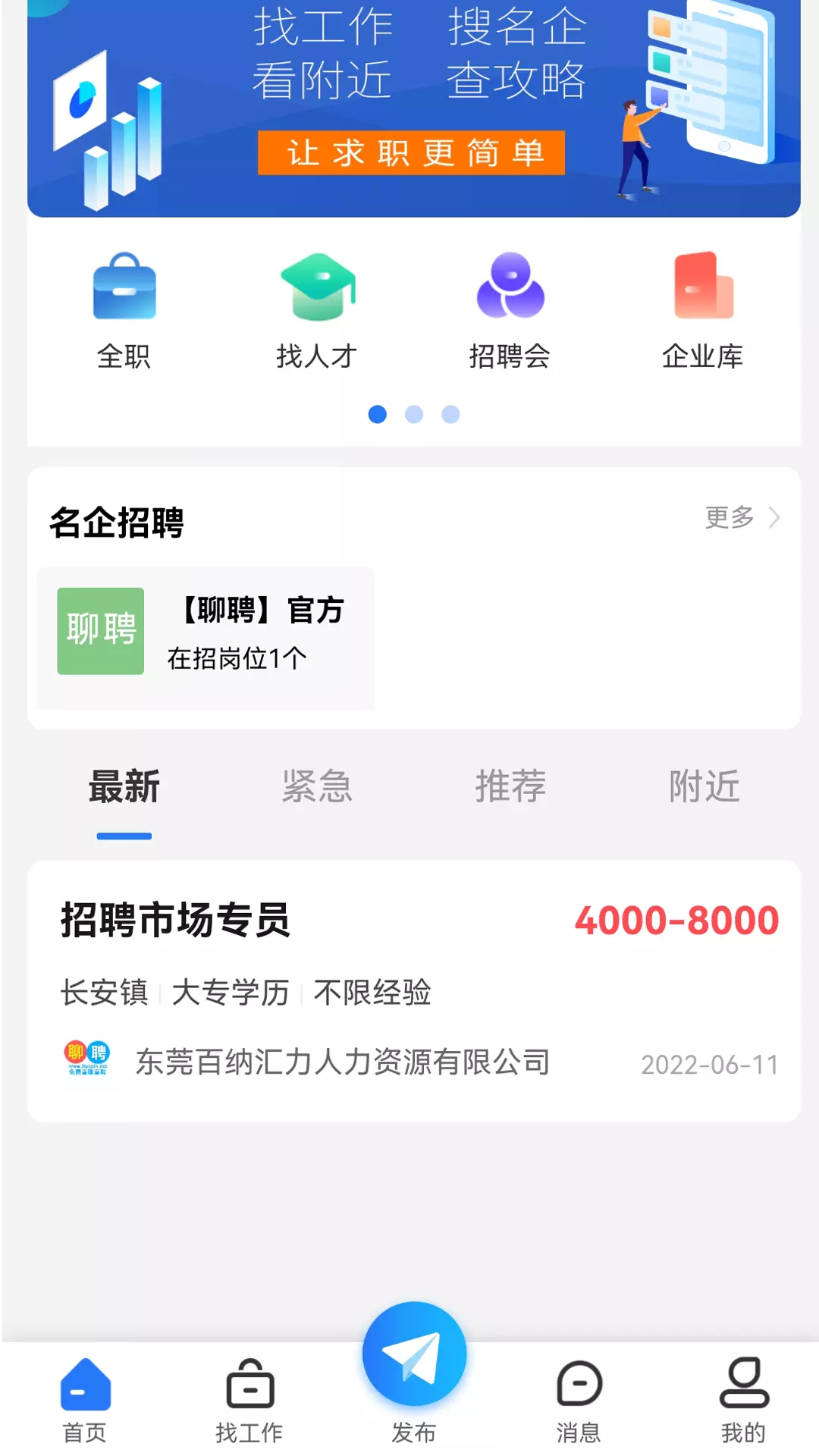Open the 【聊聘】官方 company card

pos(206,638)
